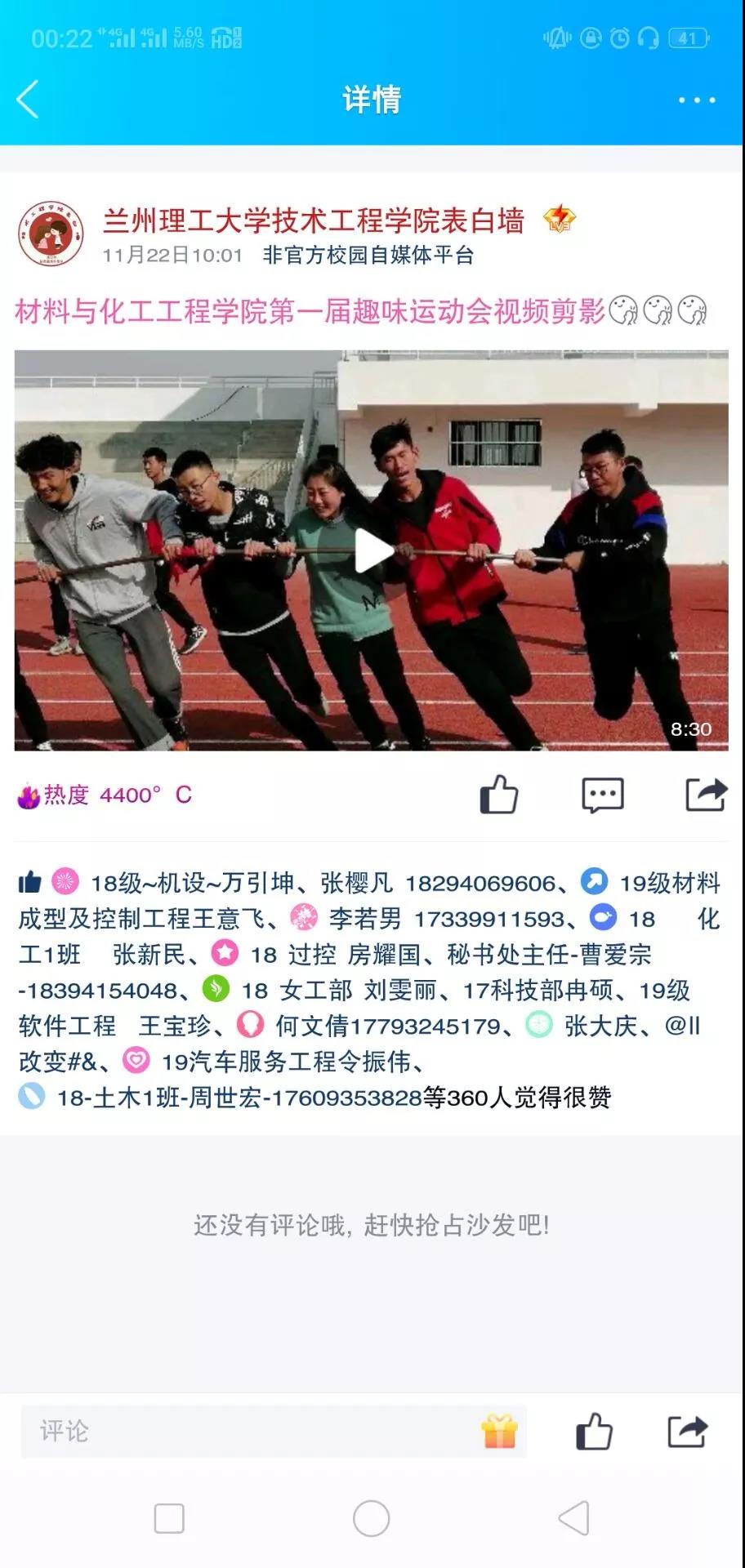Tap the 评论 comment input field

point(245,1432)
